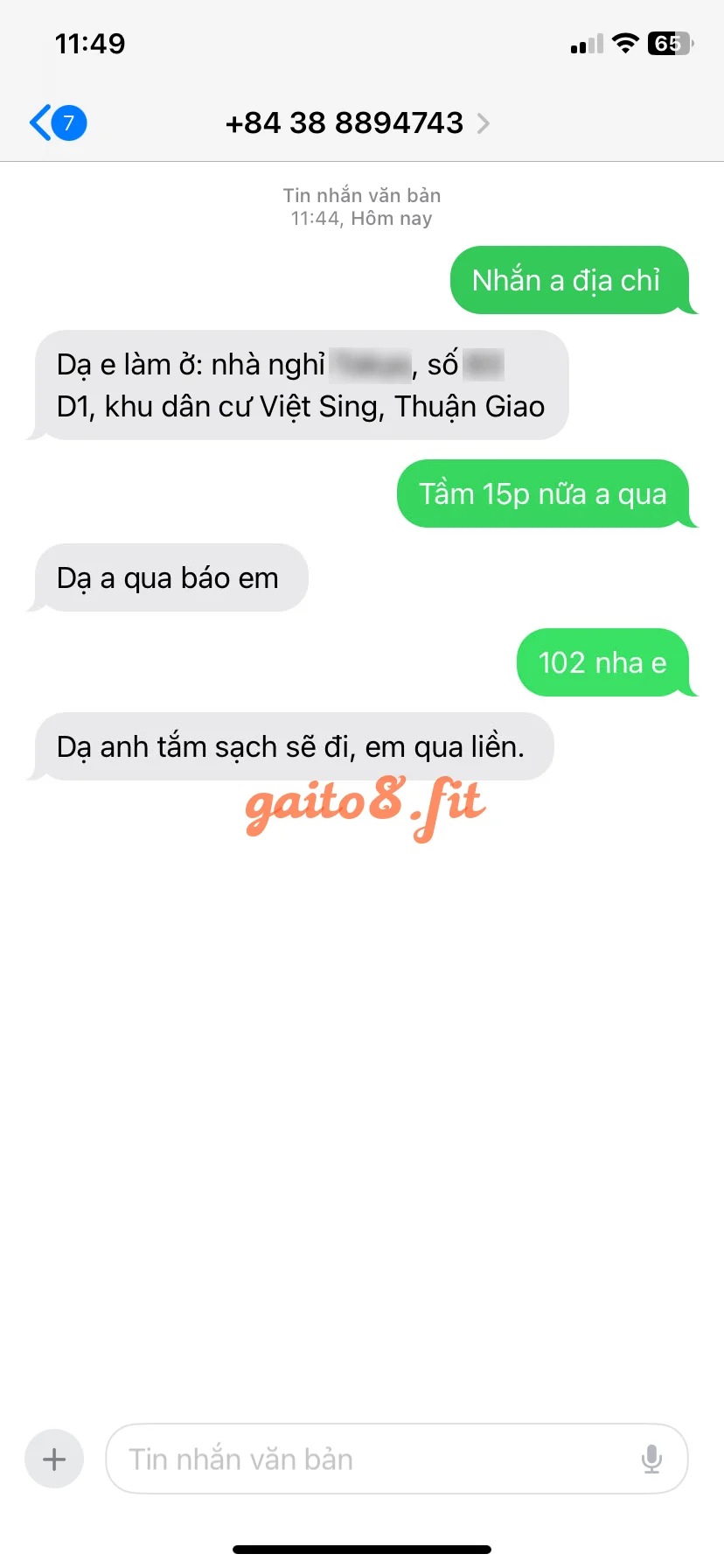724x1568 pixels.
Task: Go back to the messages list
Action: 58,122
